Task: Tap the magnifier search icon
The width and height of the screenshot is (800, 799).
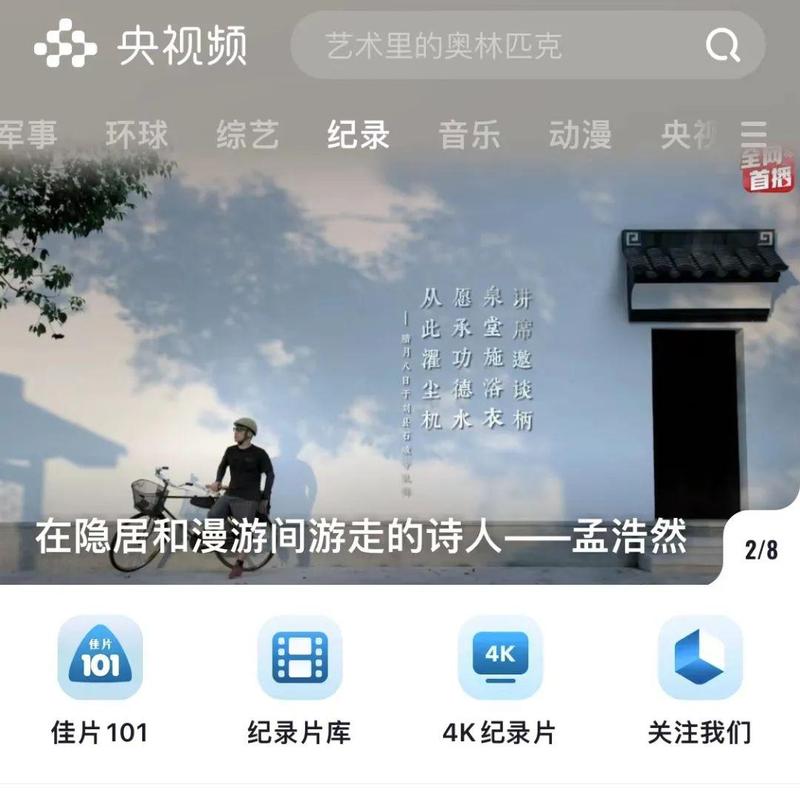Action: tap(722, 46)
